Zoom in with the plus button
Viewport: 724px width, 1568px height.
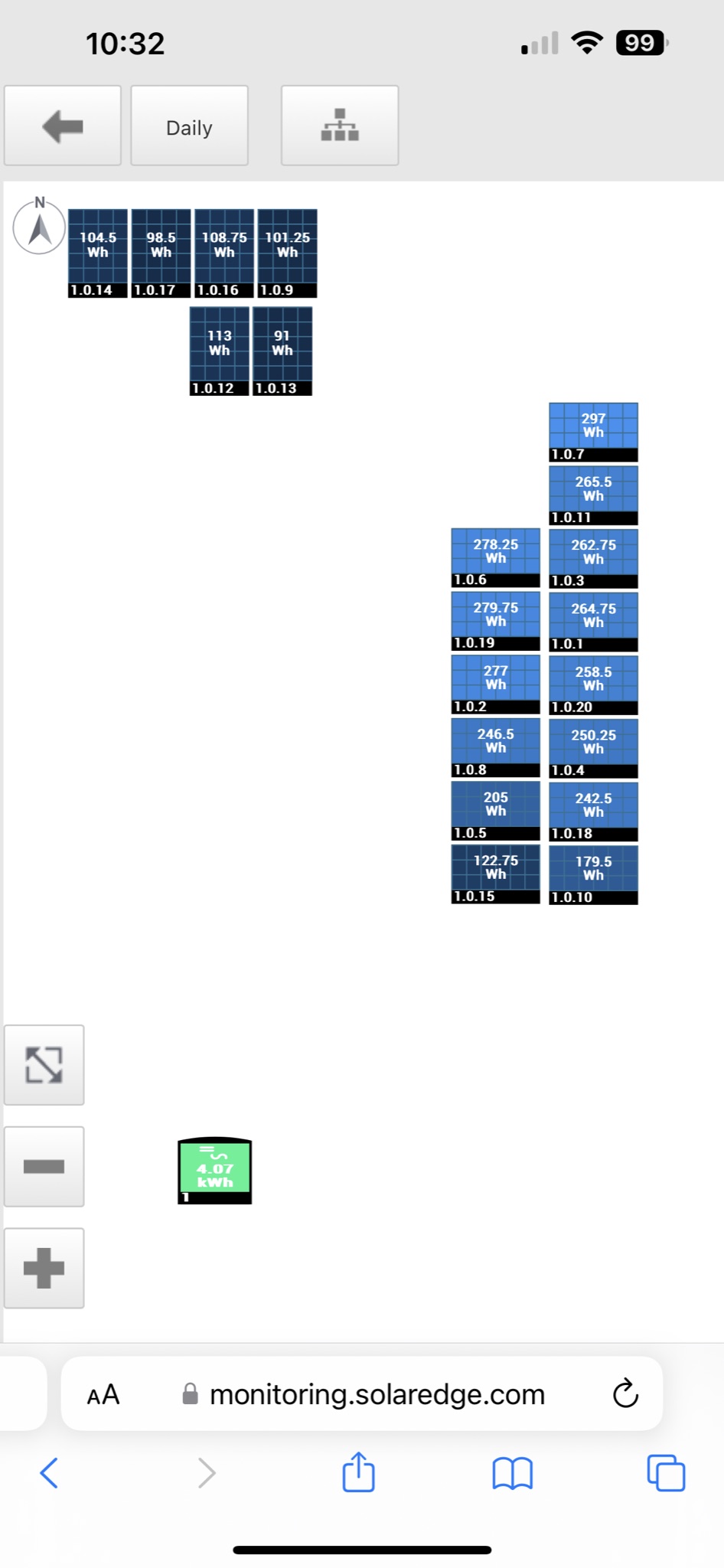point(44,1269)
